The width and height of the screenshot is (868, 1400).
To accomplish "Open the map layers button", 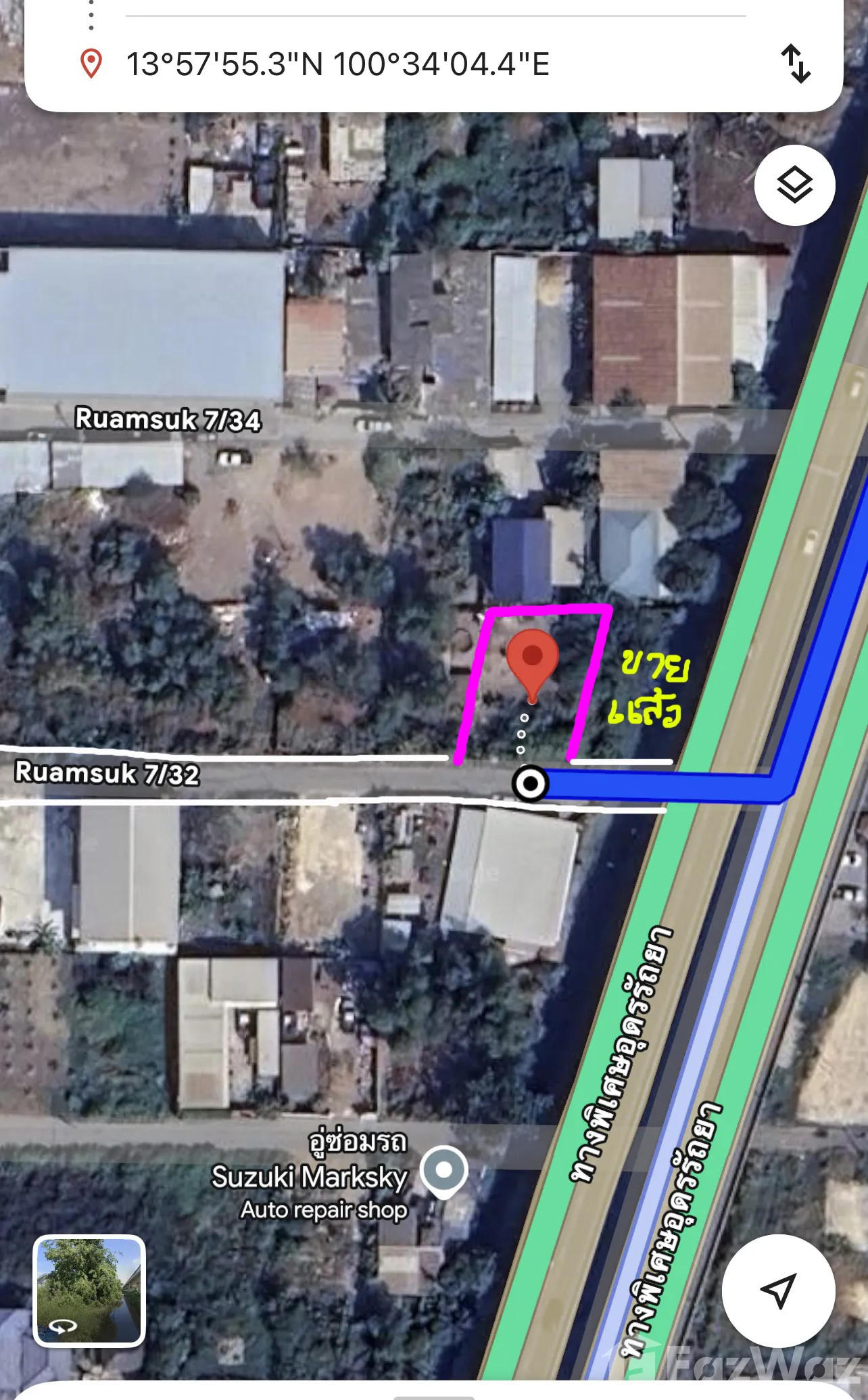I will click(x=794, y=185).
